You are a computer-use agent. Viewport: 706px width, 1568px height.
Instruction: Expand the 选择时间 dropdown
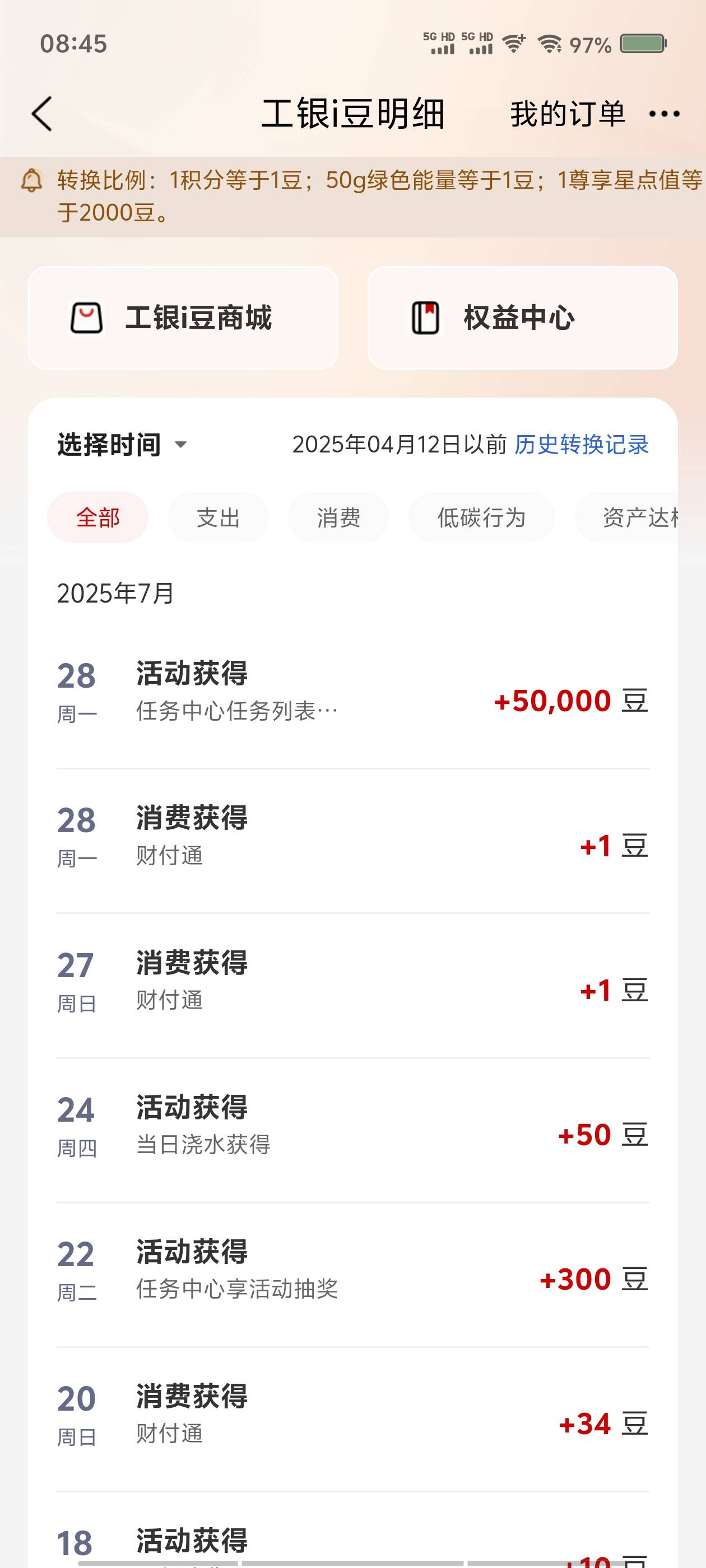(122, 445)
